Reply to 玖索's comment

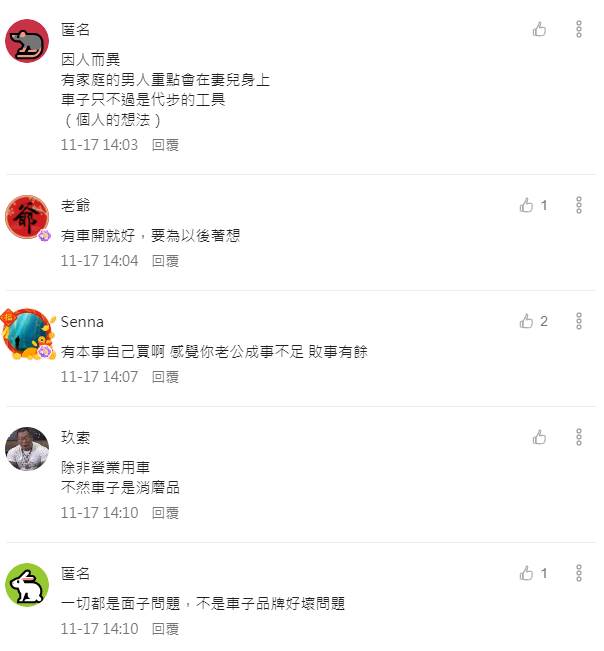pos(165,513)
